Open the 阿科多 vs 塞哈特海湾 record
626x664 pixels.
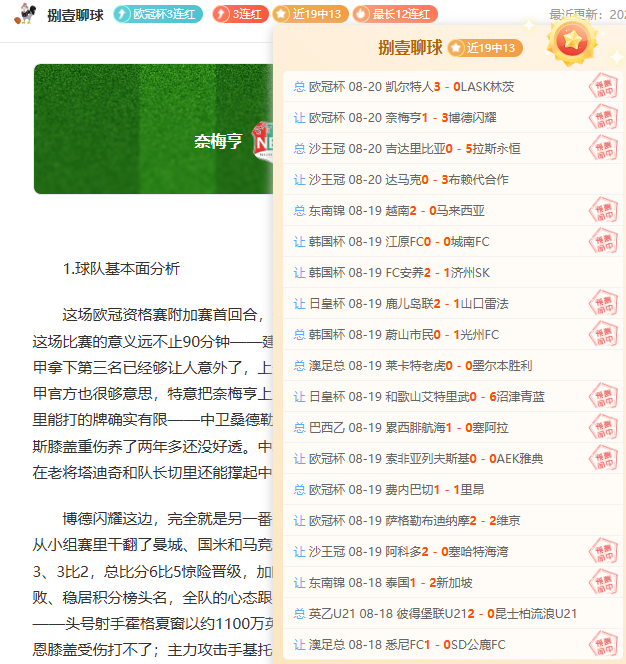[453, 551]
